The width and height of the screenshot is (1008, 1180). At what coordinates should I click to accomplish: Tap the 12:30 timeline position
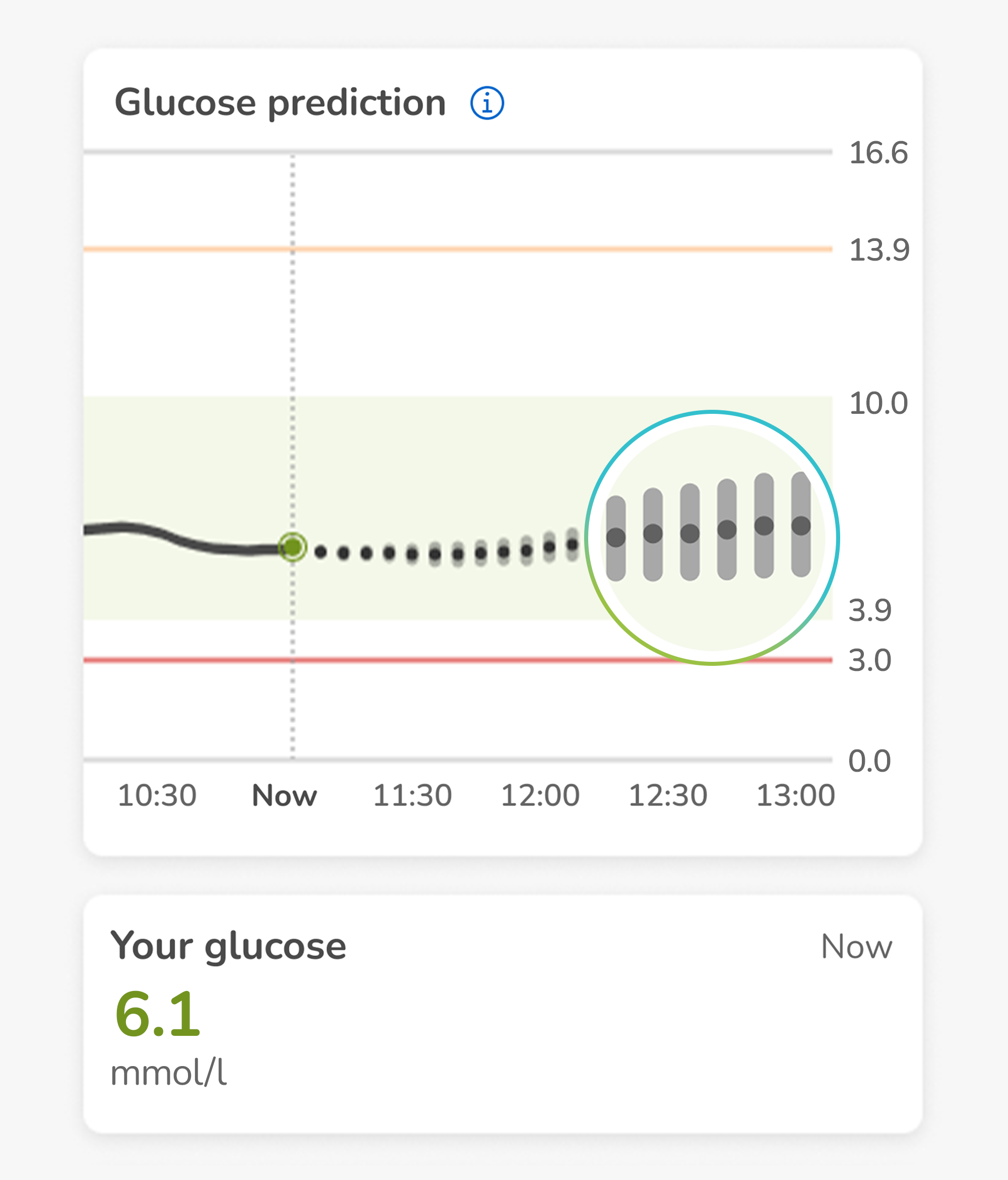click(x=670, y=795)
